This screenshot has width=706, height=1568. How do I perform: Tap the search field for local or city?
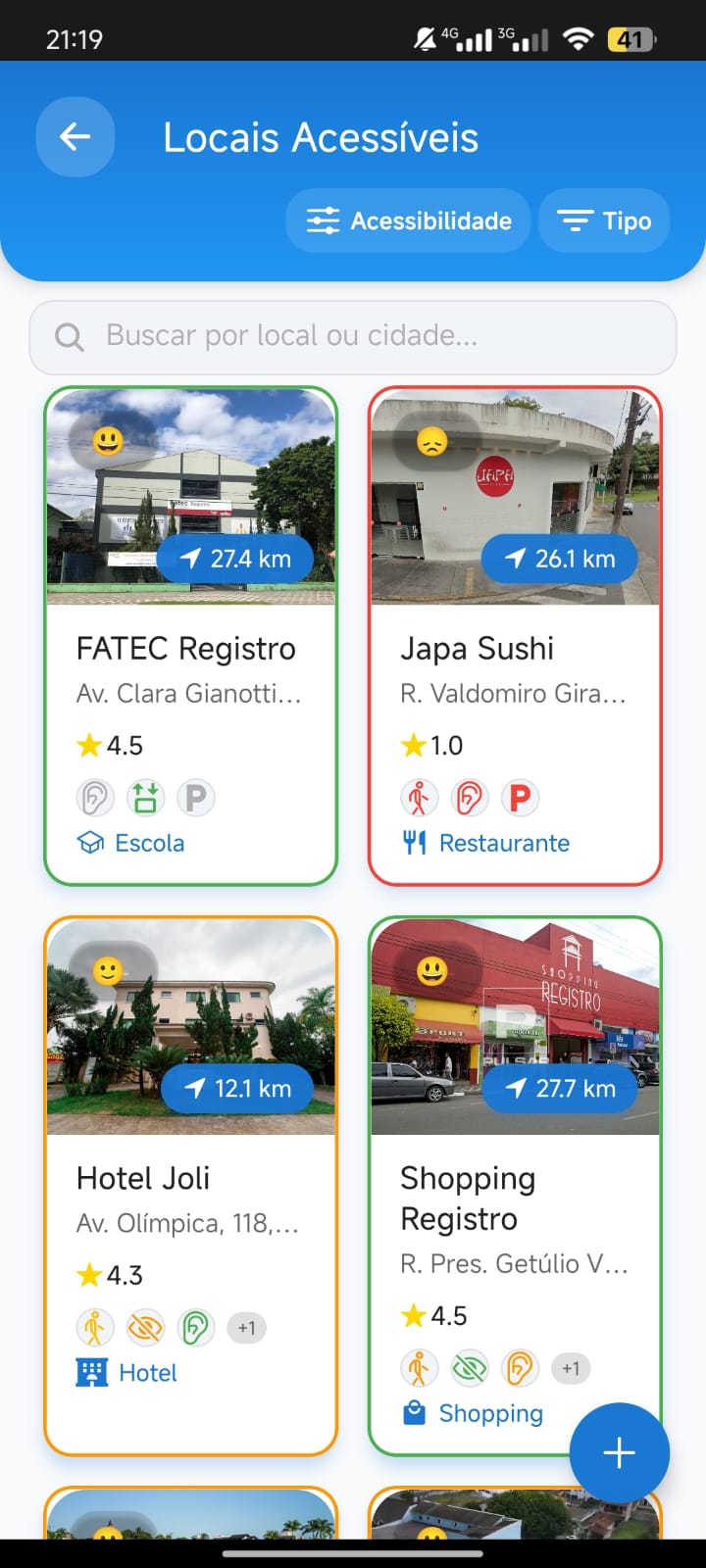[x=353, y=337]
